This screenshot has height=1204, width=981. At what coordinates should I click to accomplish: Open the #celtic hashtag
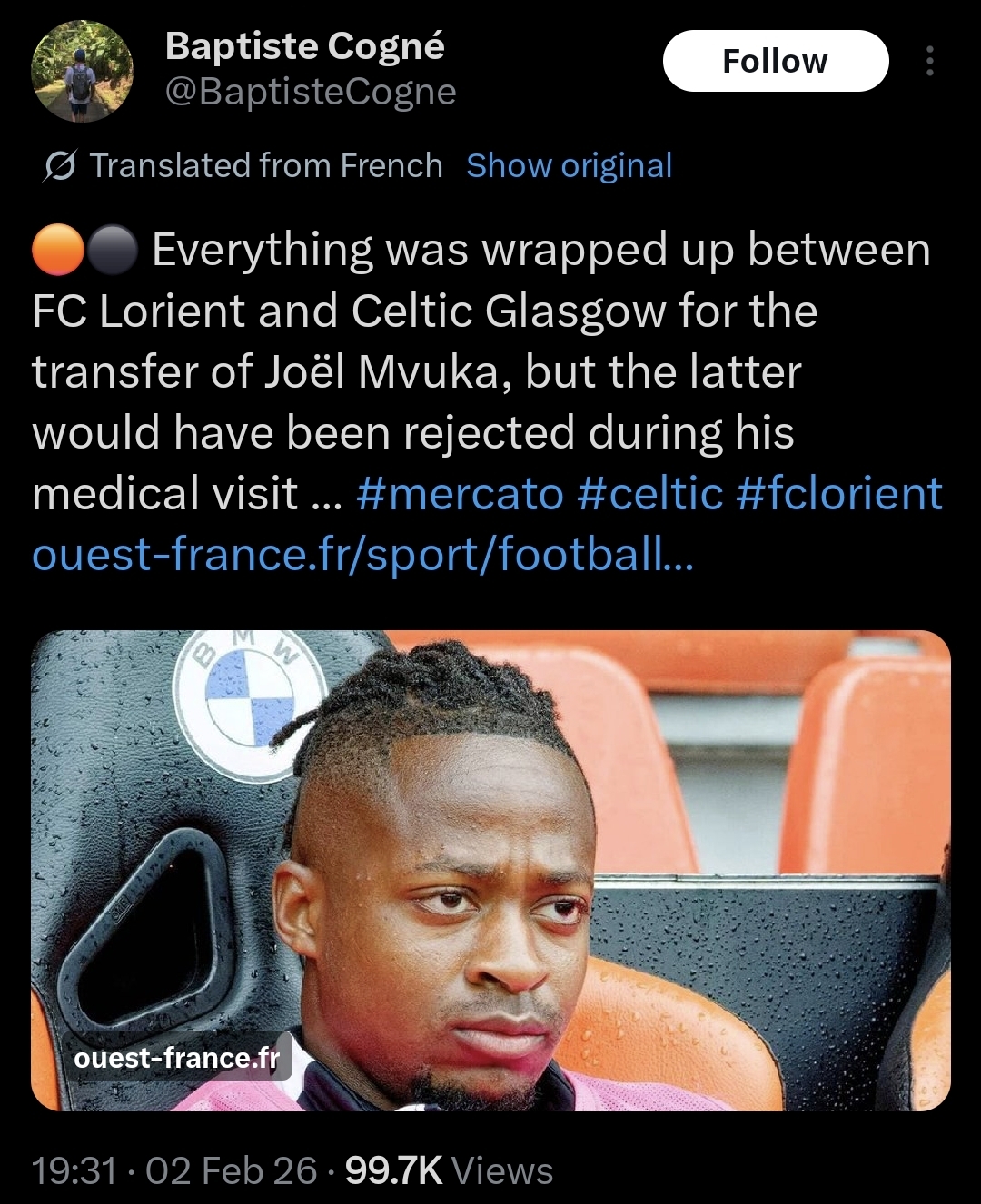click(x=650, y=494)
